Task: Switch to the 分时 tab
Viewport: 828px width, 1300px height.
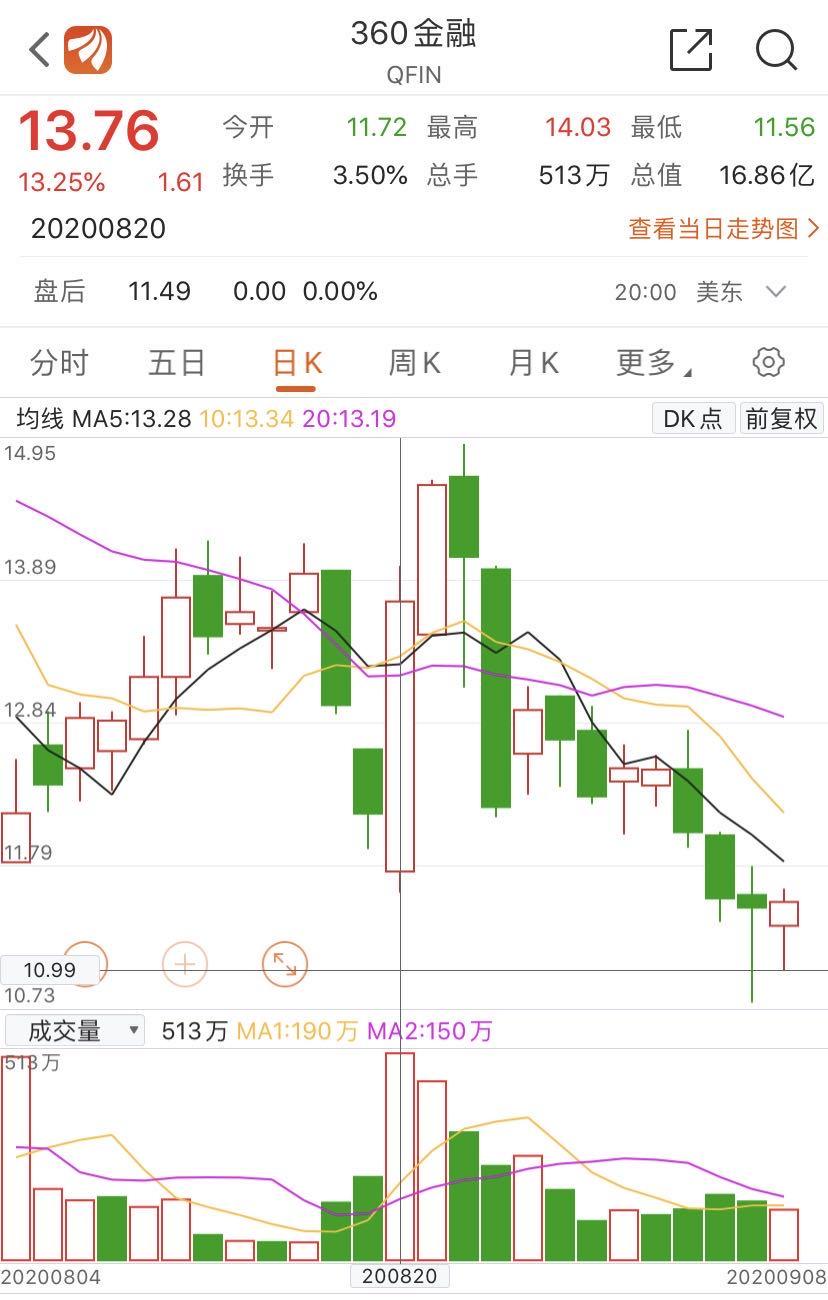Action: 59,362
